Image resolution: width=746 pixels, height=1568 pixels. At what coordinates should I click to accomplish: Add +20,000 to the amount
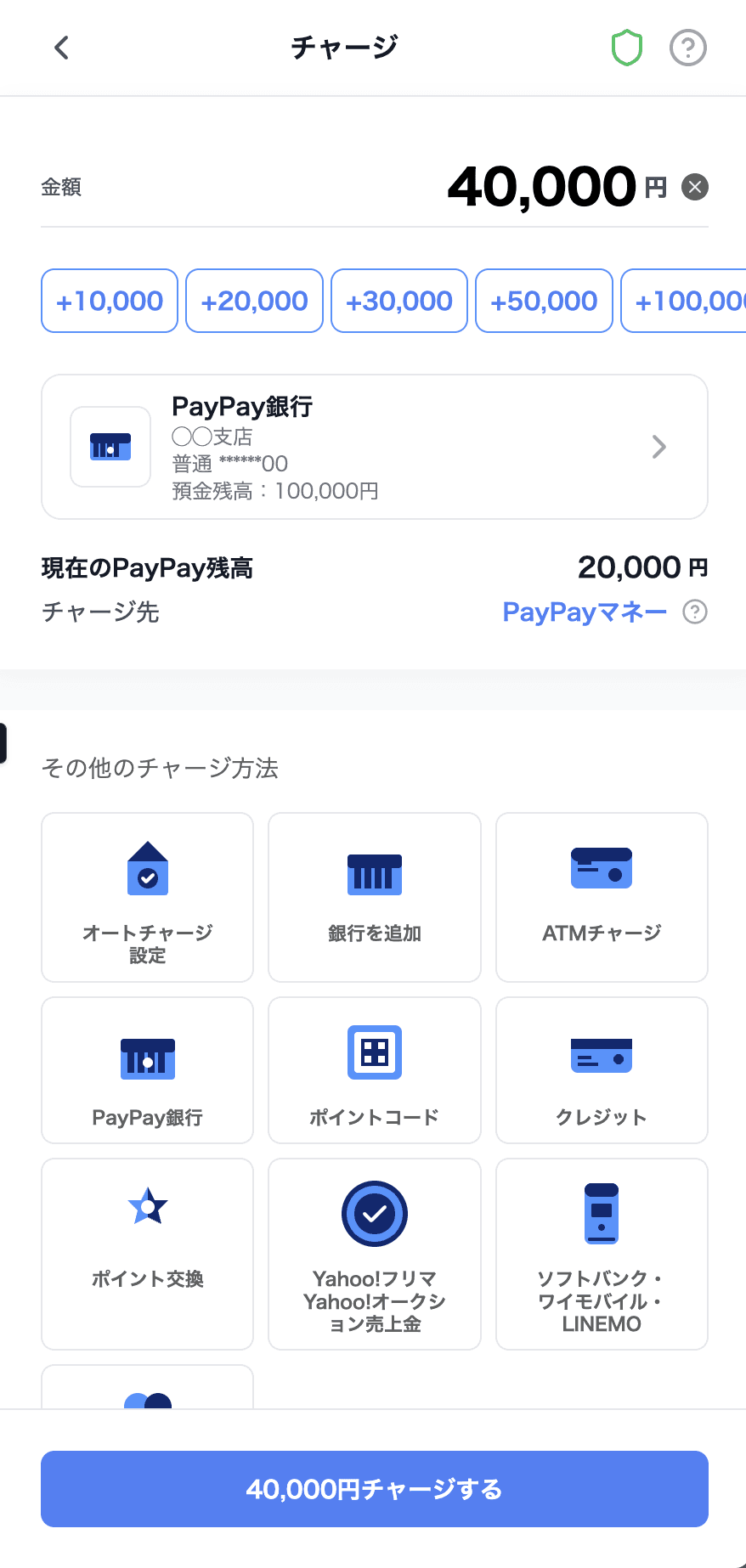[254, 301]
